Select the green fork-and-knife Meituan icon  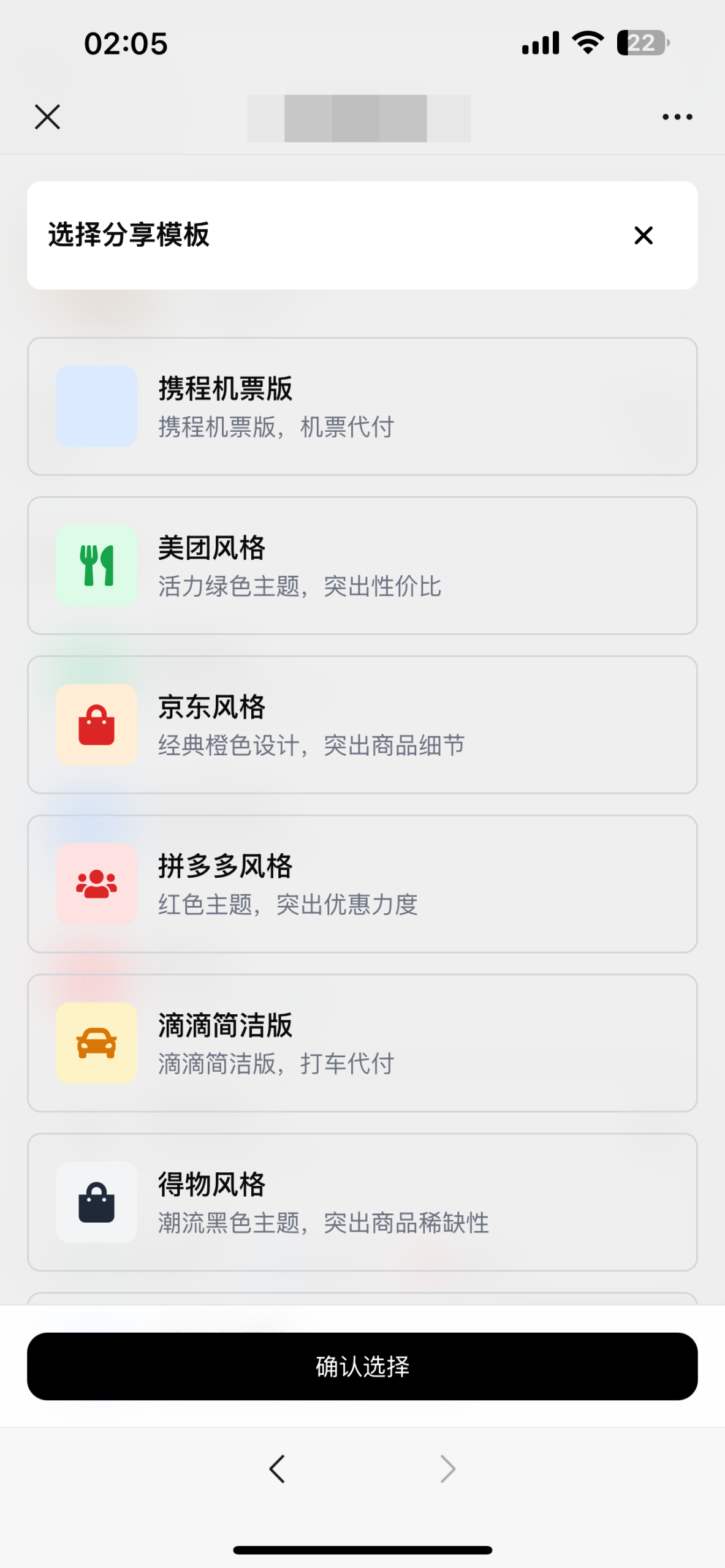[96, 565]
